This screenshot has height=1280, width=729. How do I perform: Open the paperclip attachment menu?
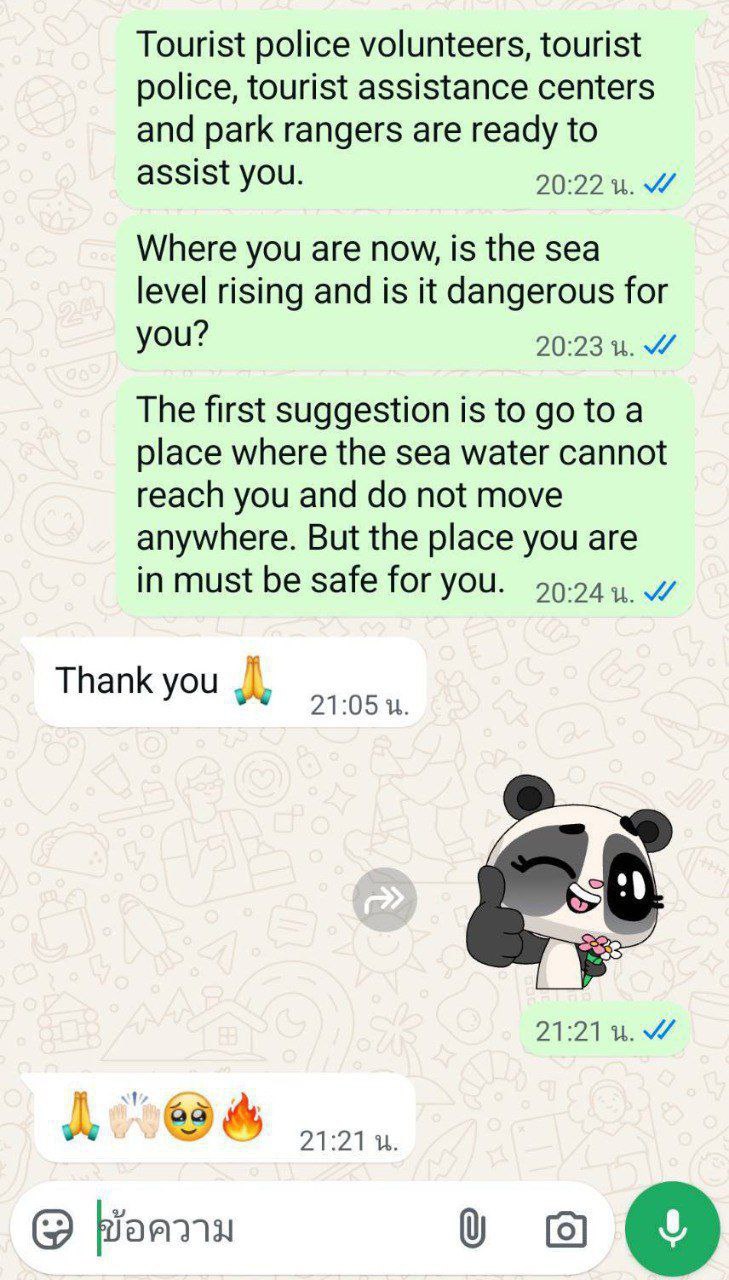(471, 1229)
